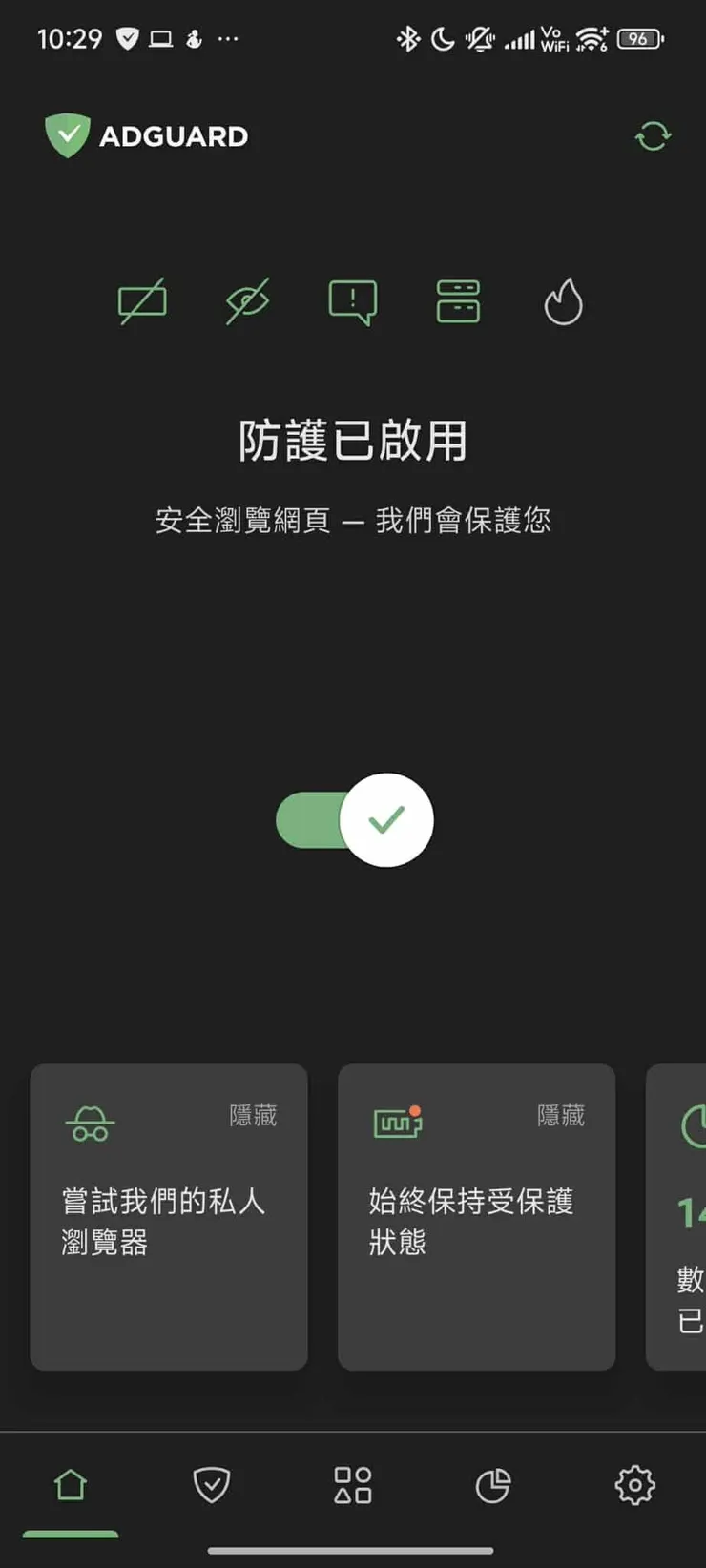Disable protection with the main toggle
Viewport: 706px width, 1568px height.
pos(353,819)
